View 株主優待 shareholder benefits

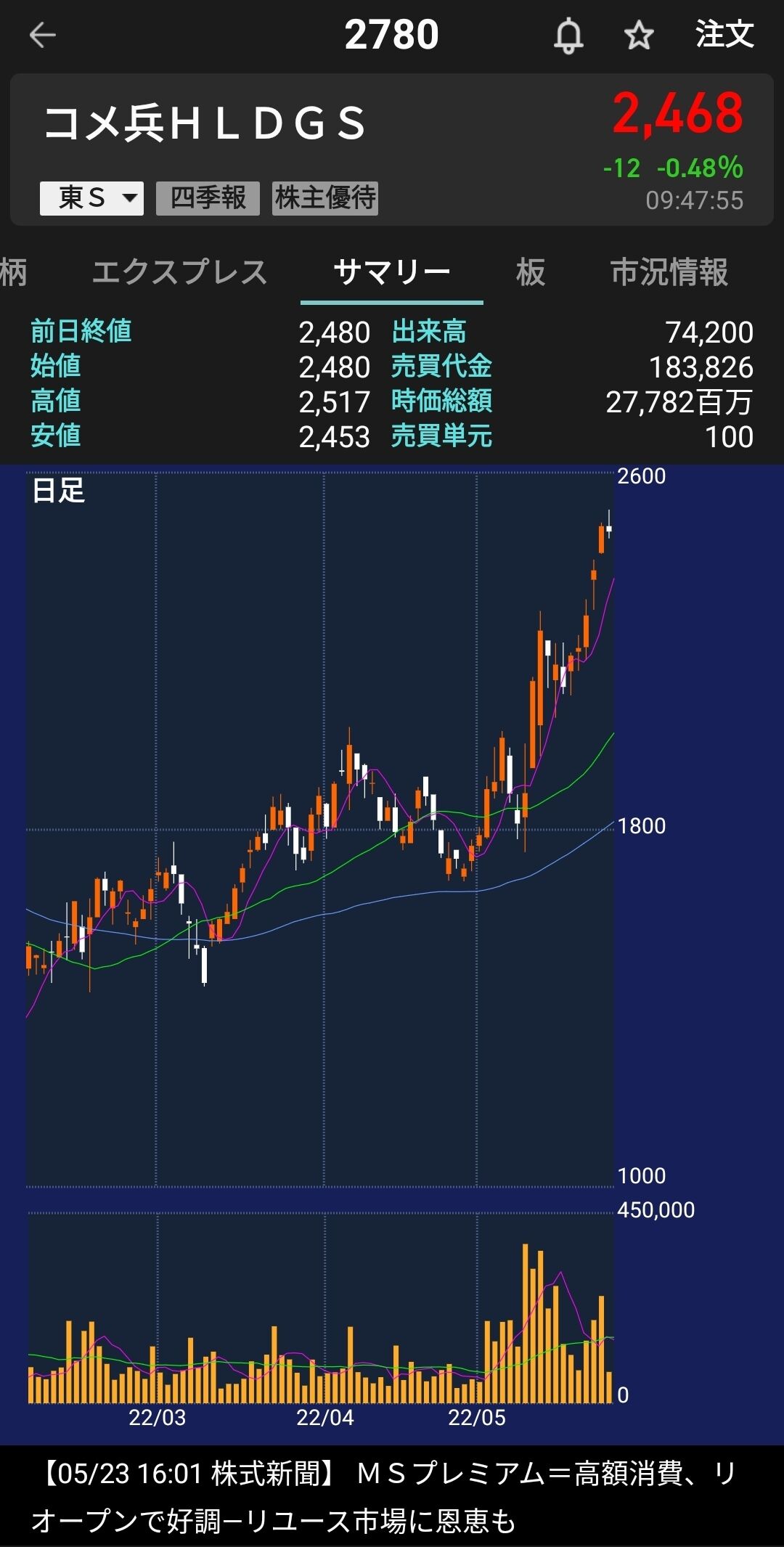pyautogui.click(x=325, y=198)
